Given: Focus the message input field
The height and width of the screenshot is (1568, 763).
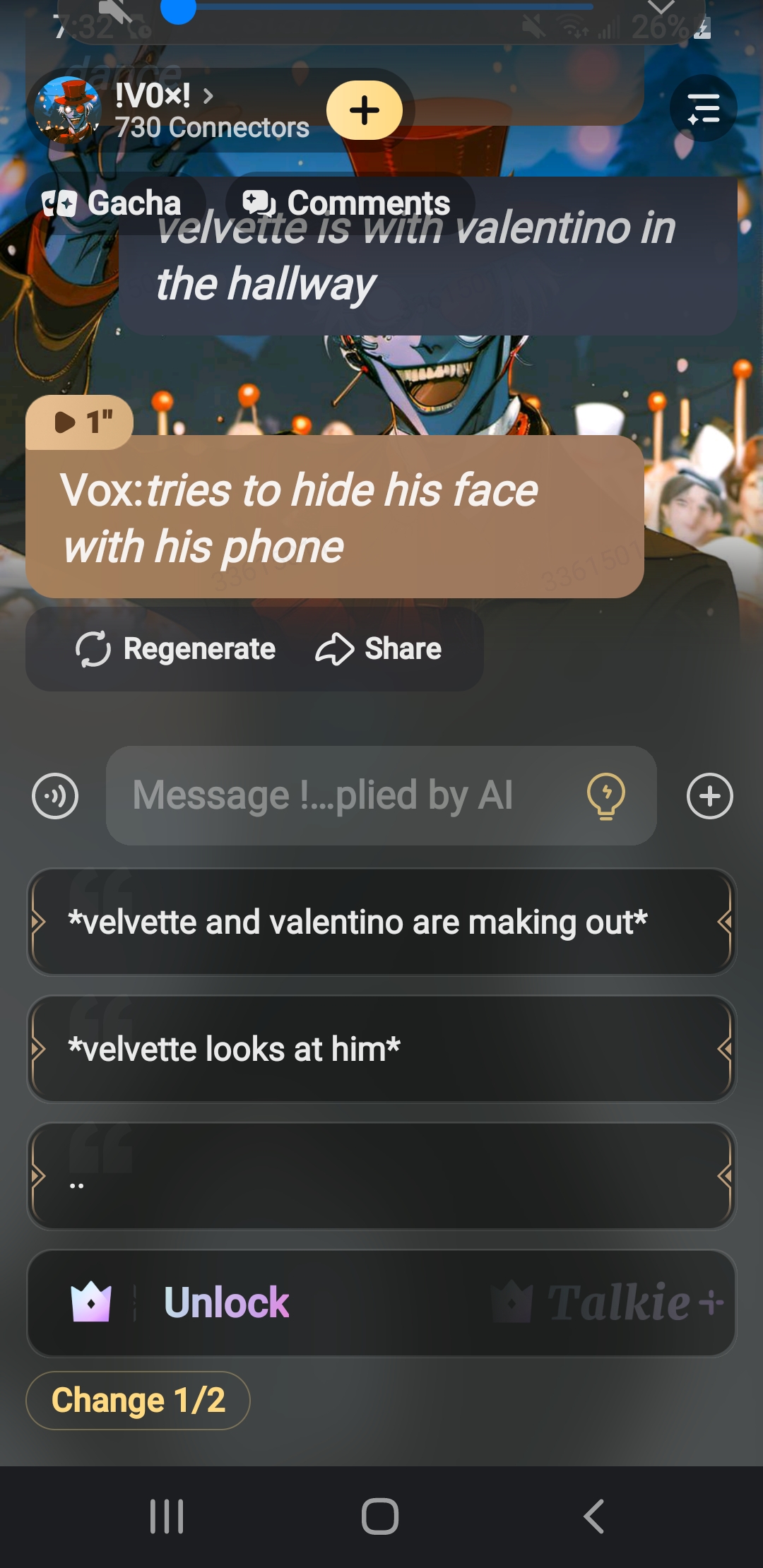Looking at the screenshot, I should click(346, 796).
